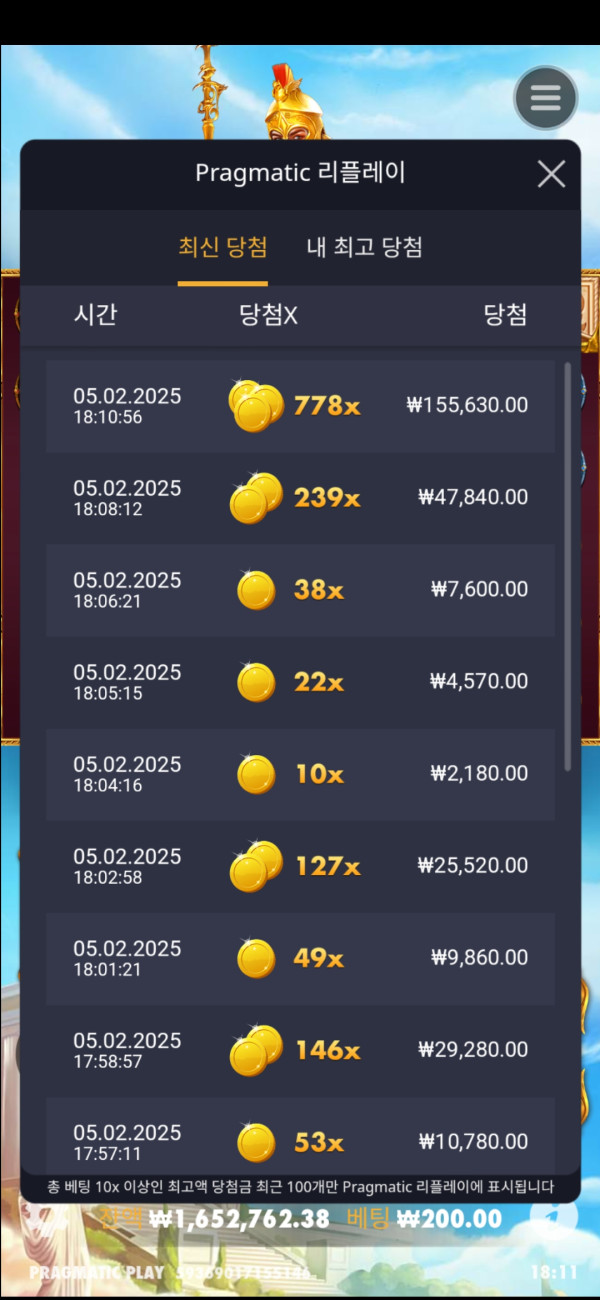Watch the 127x win replay

[x=300, y=866]
